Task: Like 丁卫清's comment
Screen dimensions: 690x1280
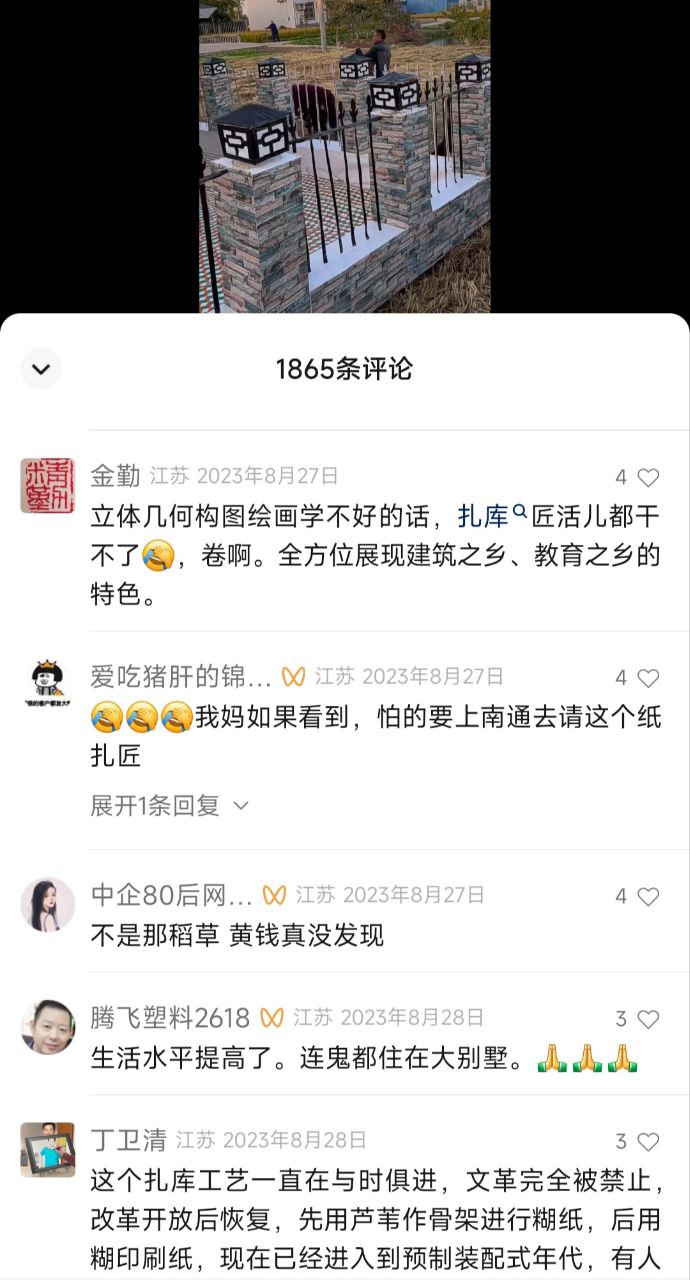Action: [648, 1142]
